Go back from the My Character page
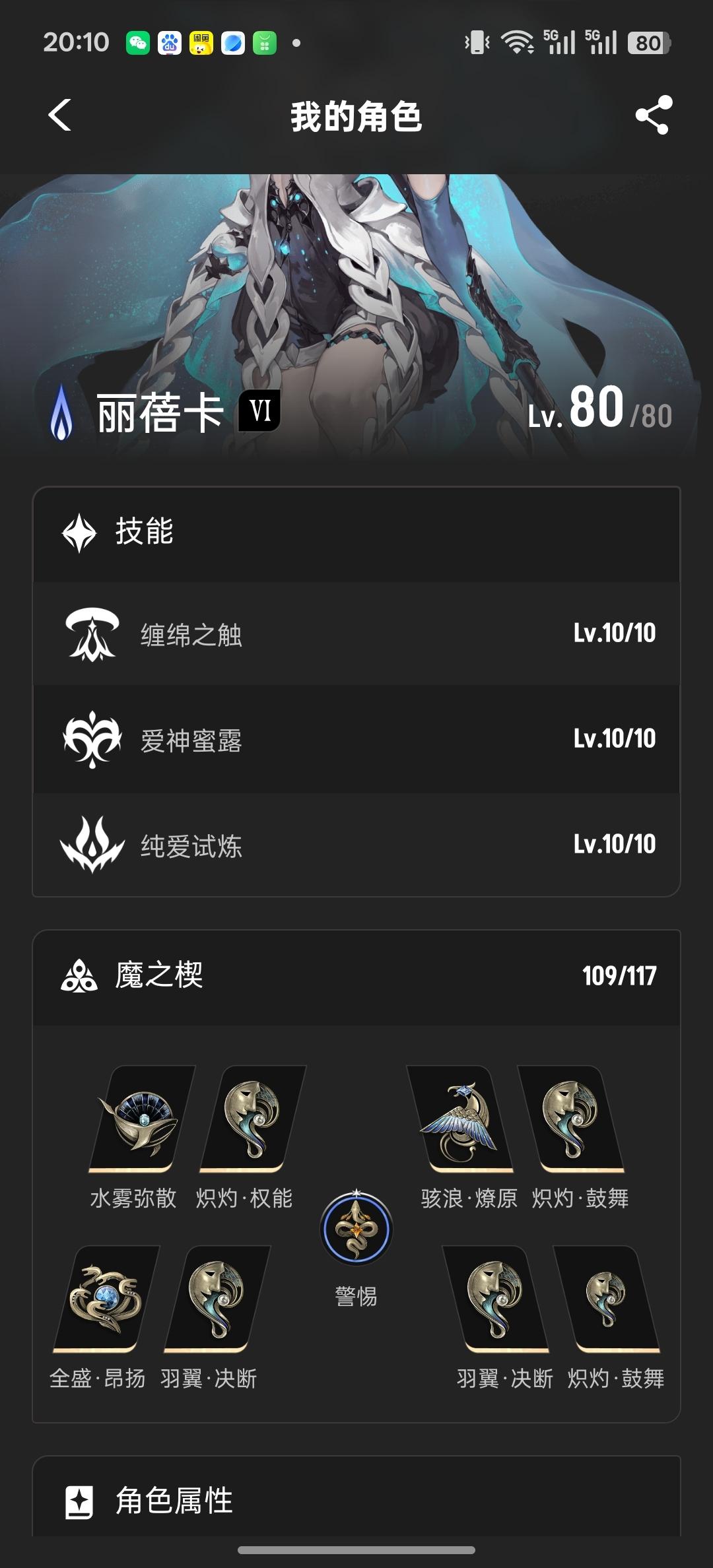 click(x=60, y=115)
